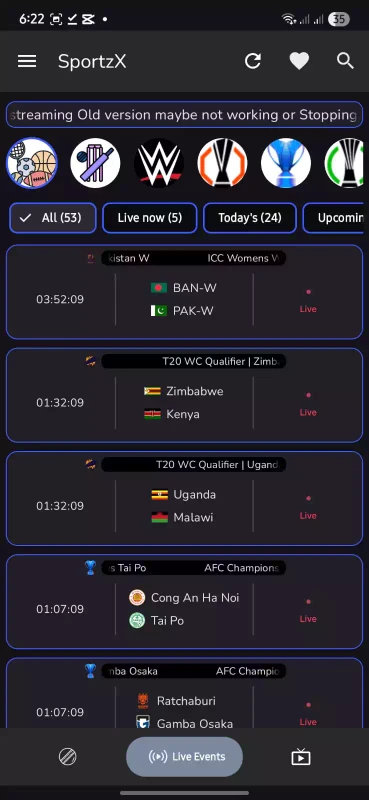The image size is (369, 800).
Task: Show Live now (5) events
Action: click(x=150, y=218)
